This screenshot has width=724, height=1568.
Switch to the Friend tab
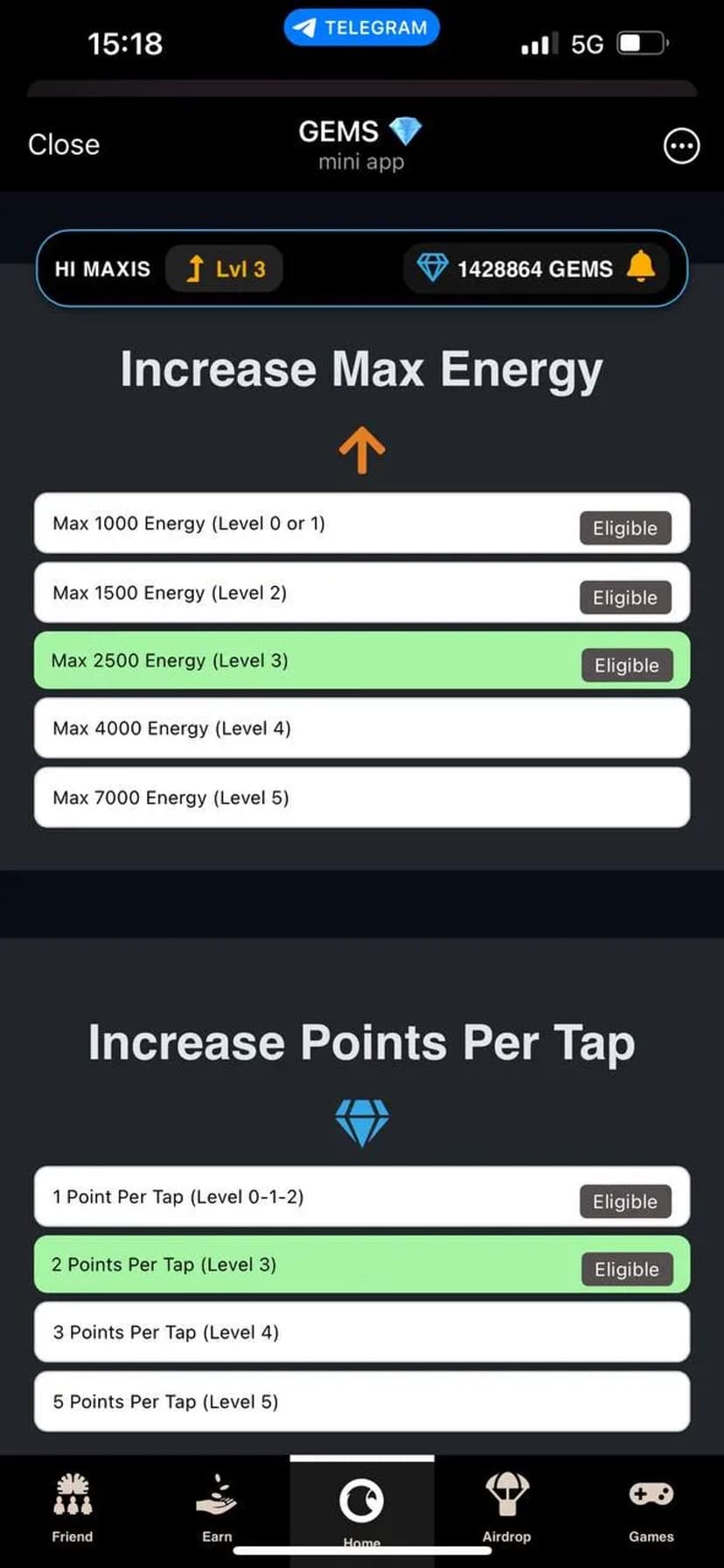point(73,1506)
